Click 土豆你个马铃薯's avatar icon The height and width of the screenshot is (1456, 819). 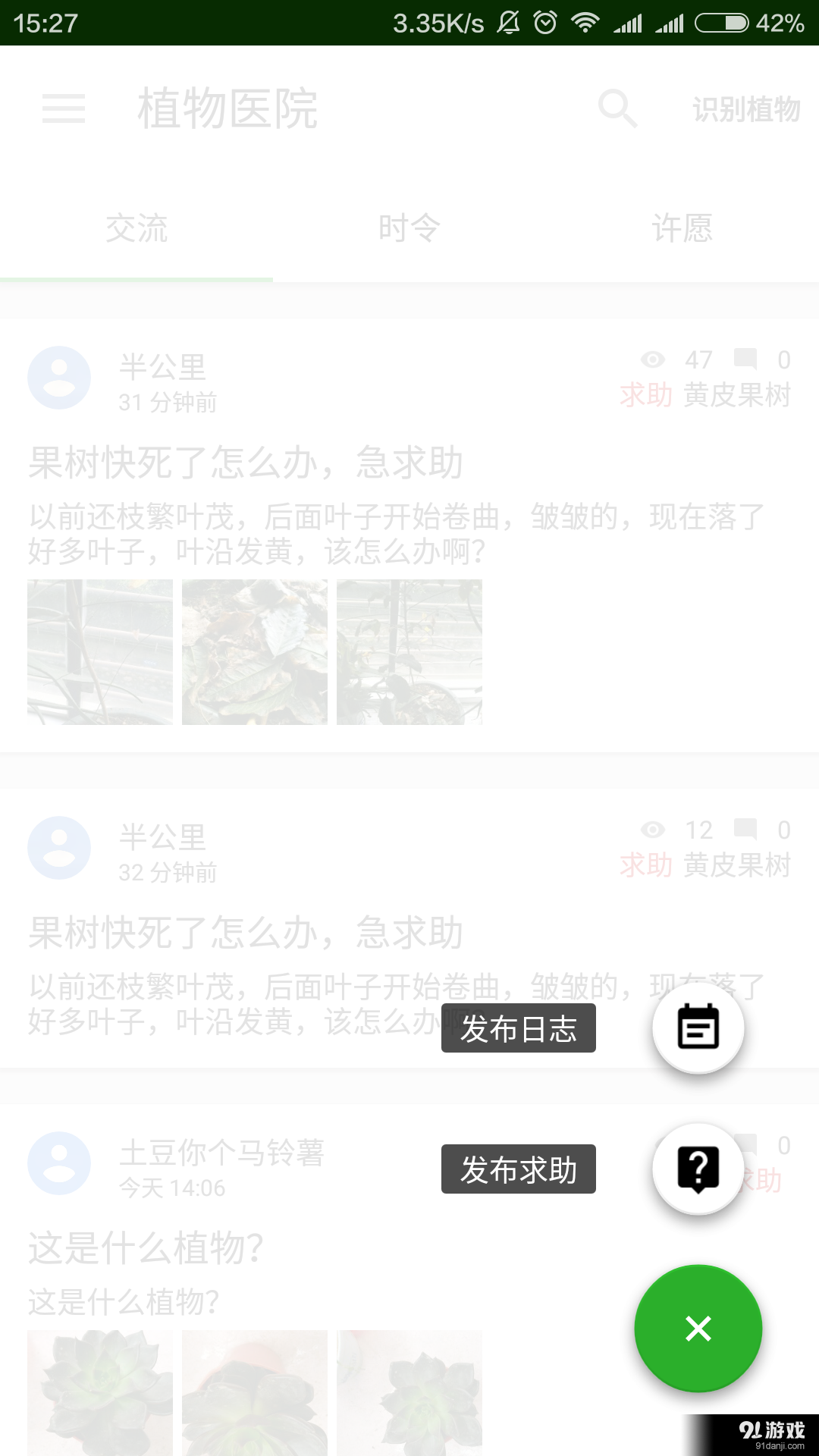coord(59,1163)
